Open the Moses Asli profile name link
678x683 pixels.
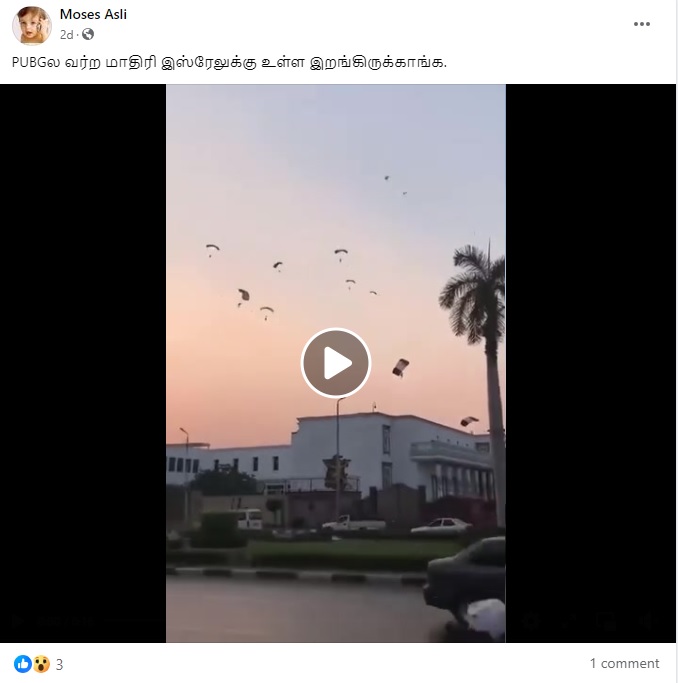[x=94, y=15]
